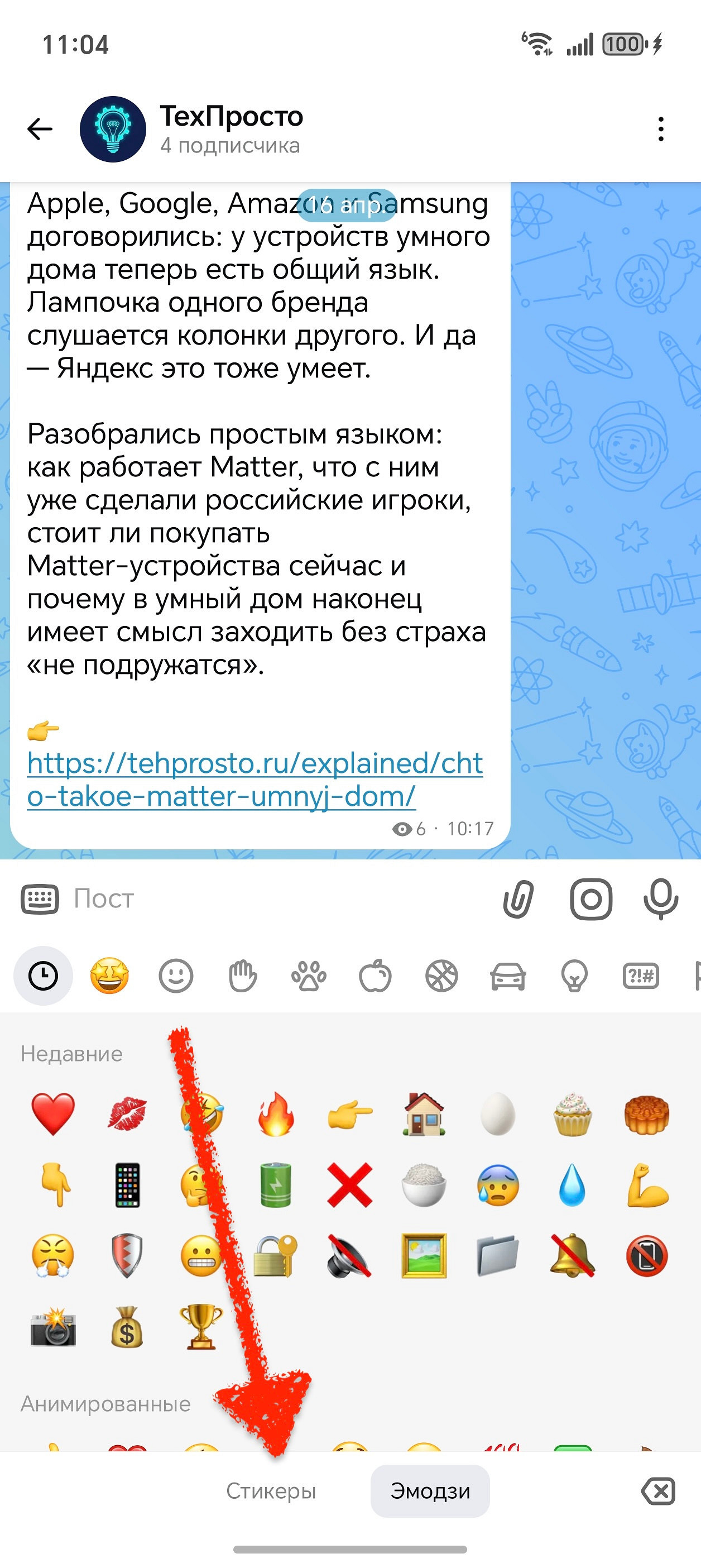Insert the red heart emoji
This screenshot has width=701, height=1568.
(53, 1114)
